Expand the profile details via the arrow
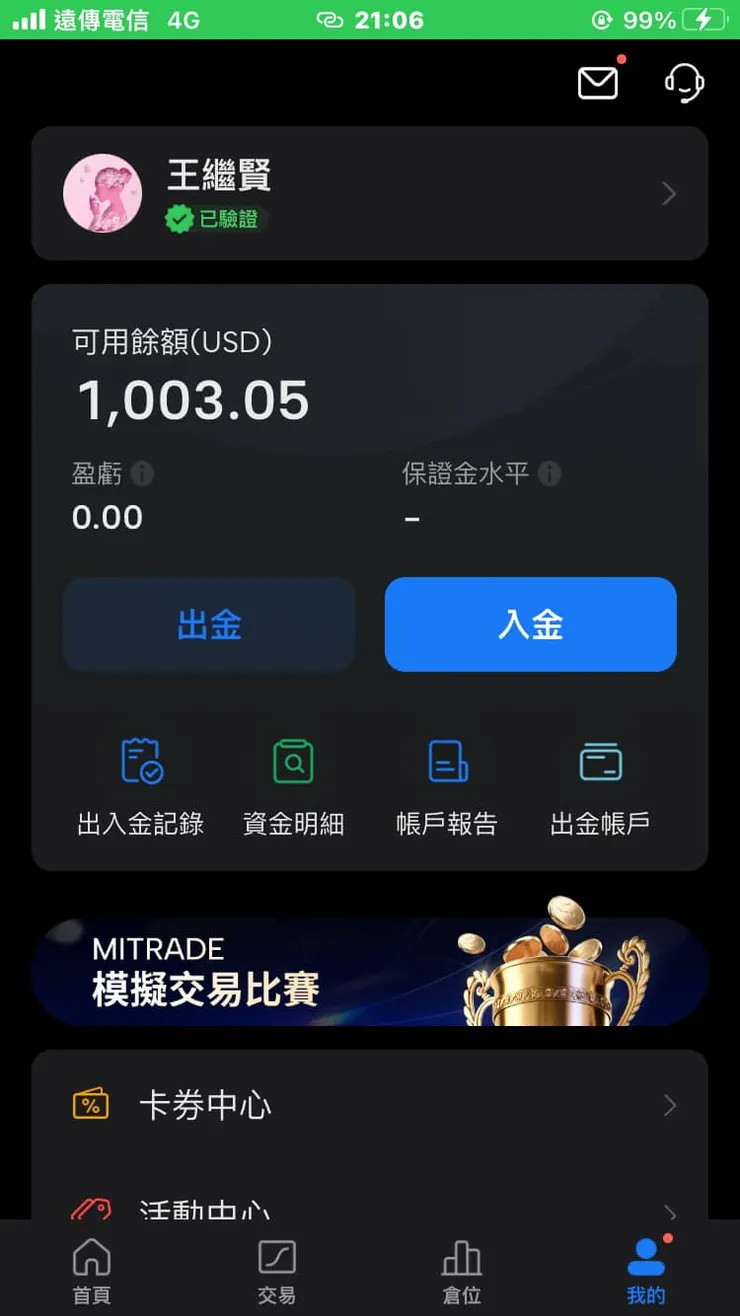Image resolution: width=740 pixels, height=1316 pixels. (668, 194)
